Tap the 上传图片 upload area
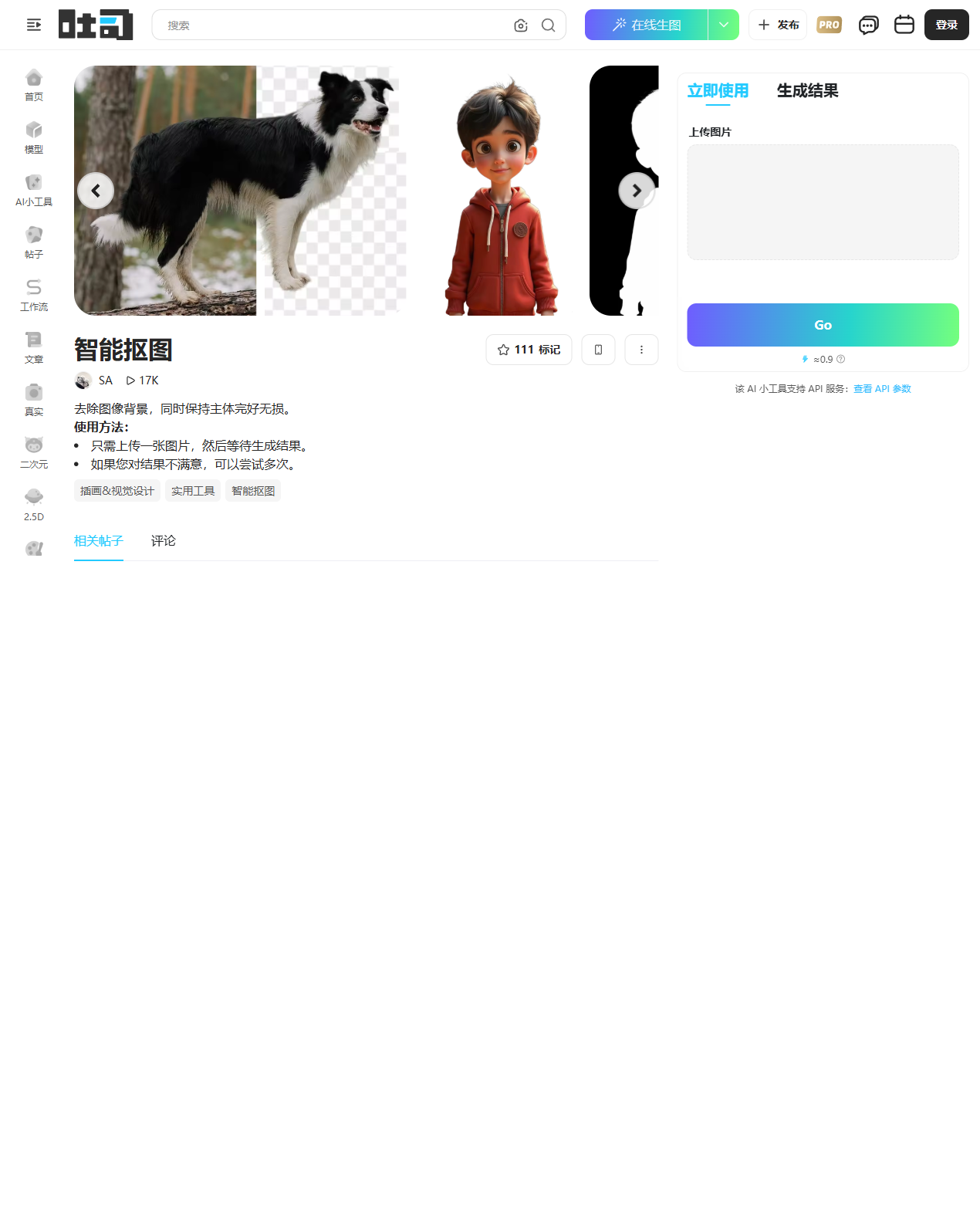 (823, 202)
